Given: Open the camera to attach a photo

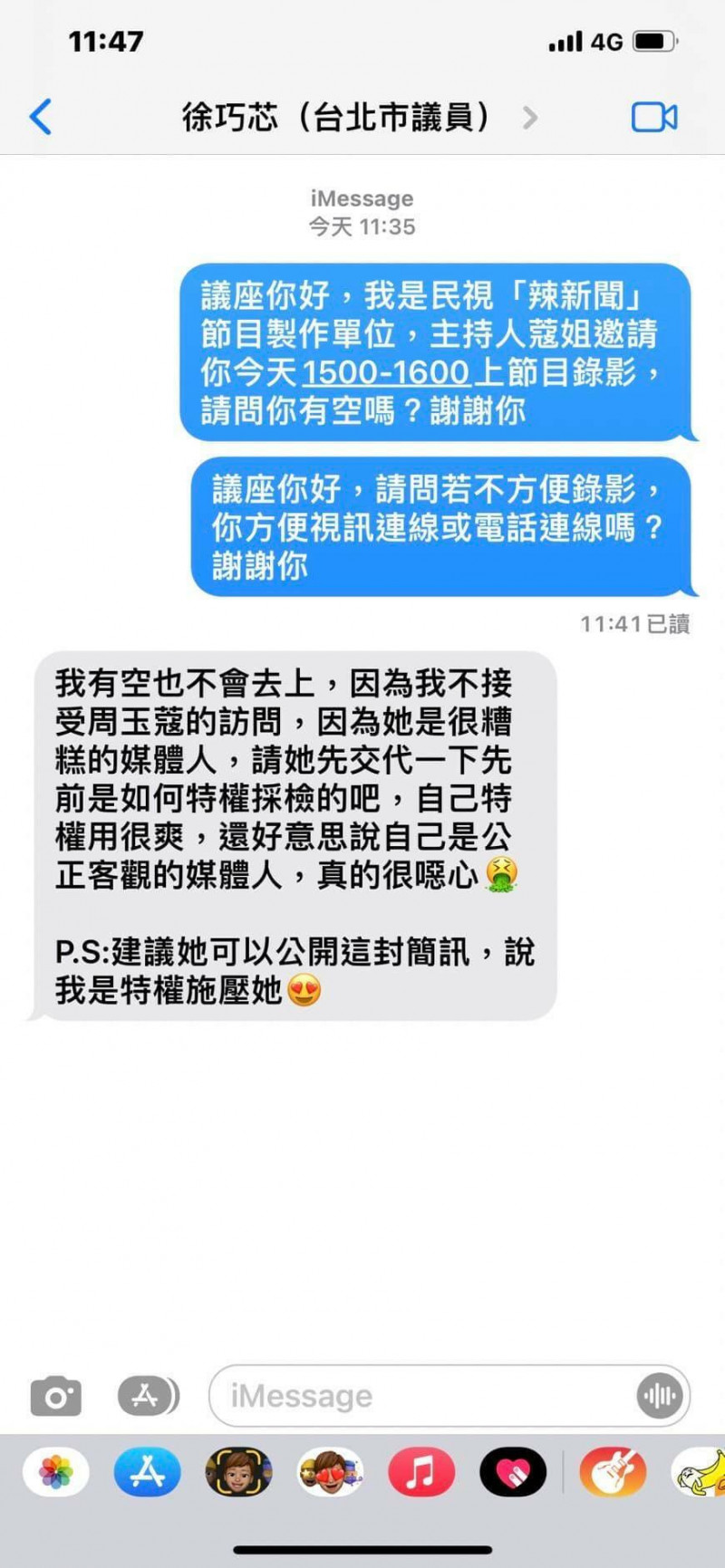Looking at the screenshot, I should (55, 1396).
